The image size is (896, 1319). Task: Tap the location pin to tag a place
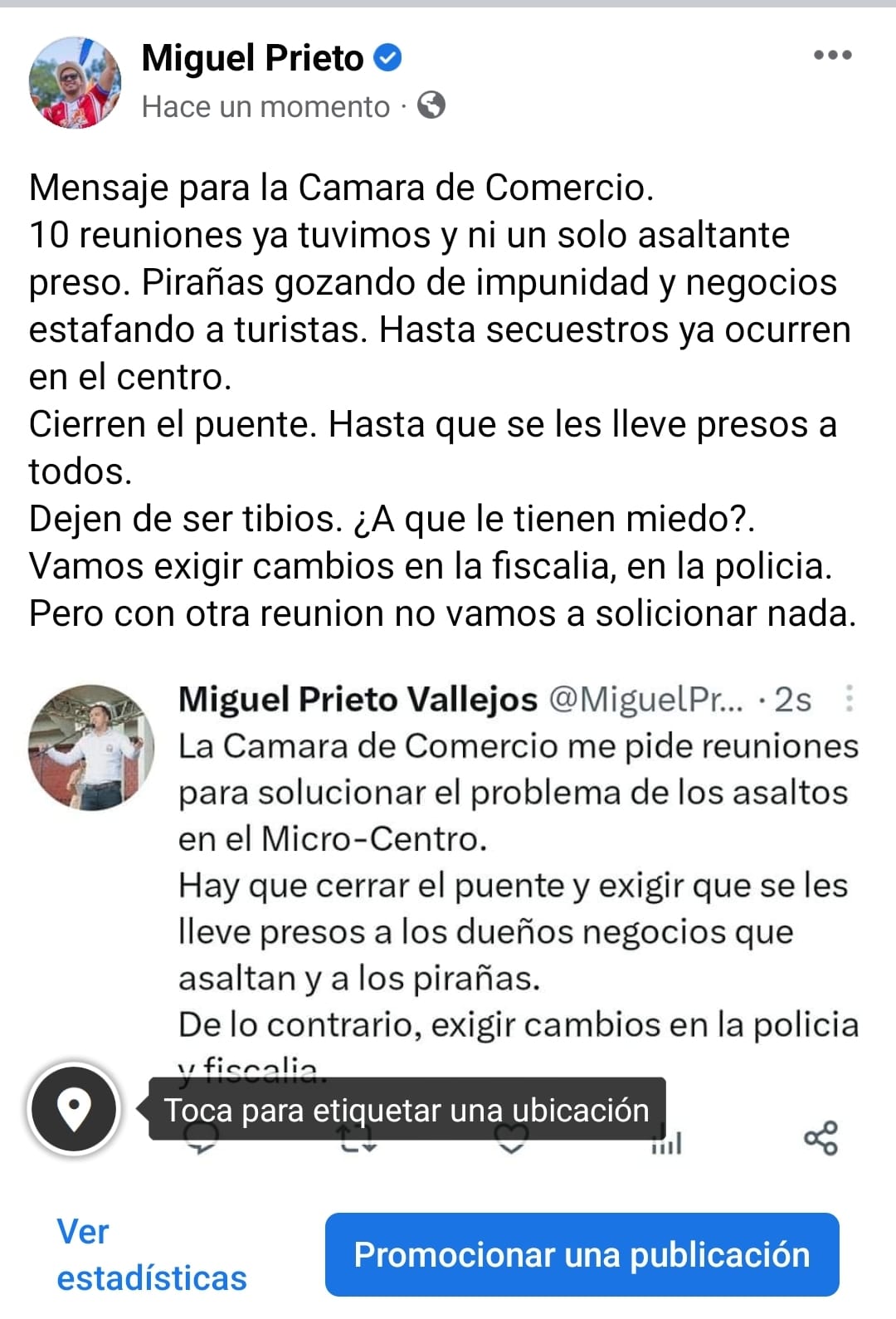click(x=74, y=1109)
